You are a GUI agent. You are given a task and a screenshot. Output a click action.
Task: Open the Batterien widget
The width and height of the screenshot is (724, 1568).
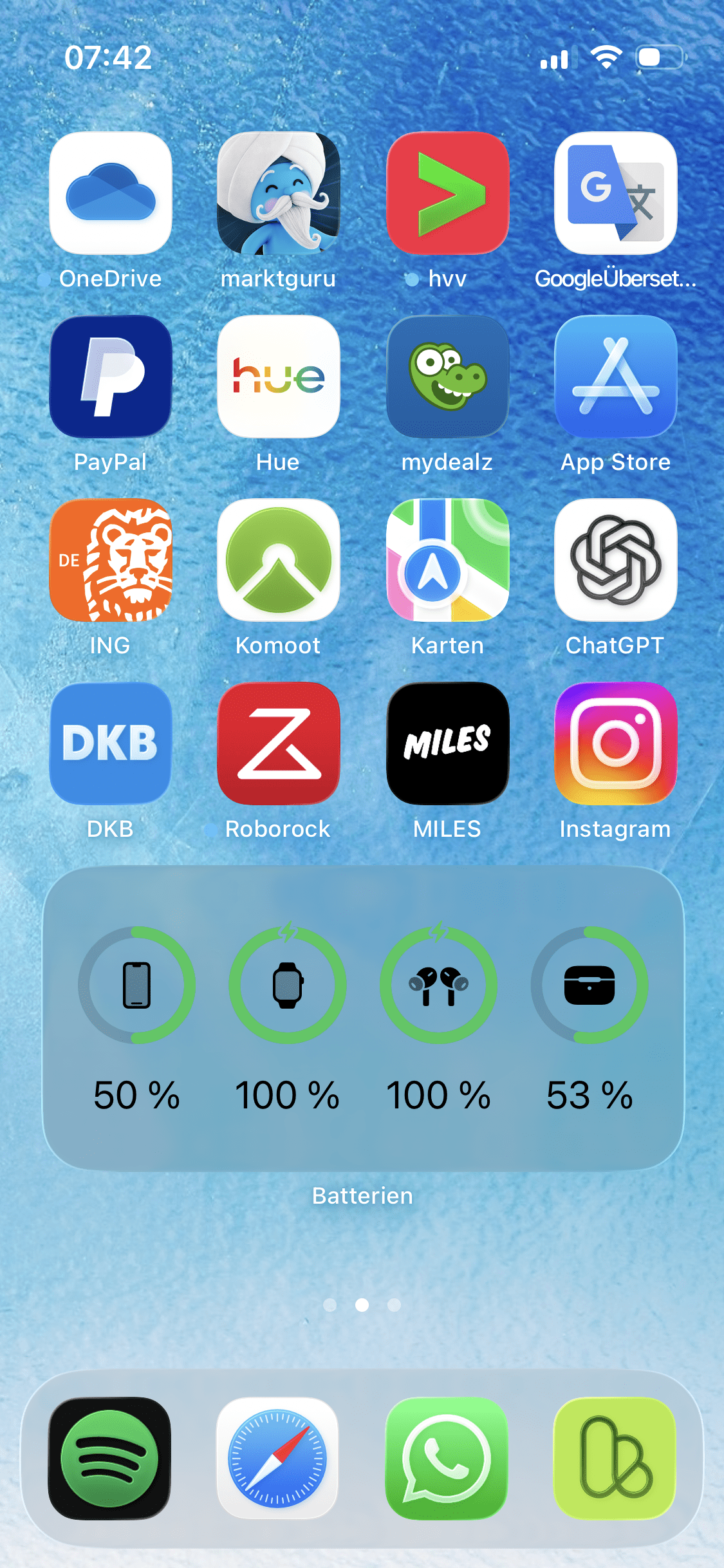click(x=362, y=1018)
